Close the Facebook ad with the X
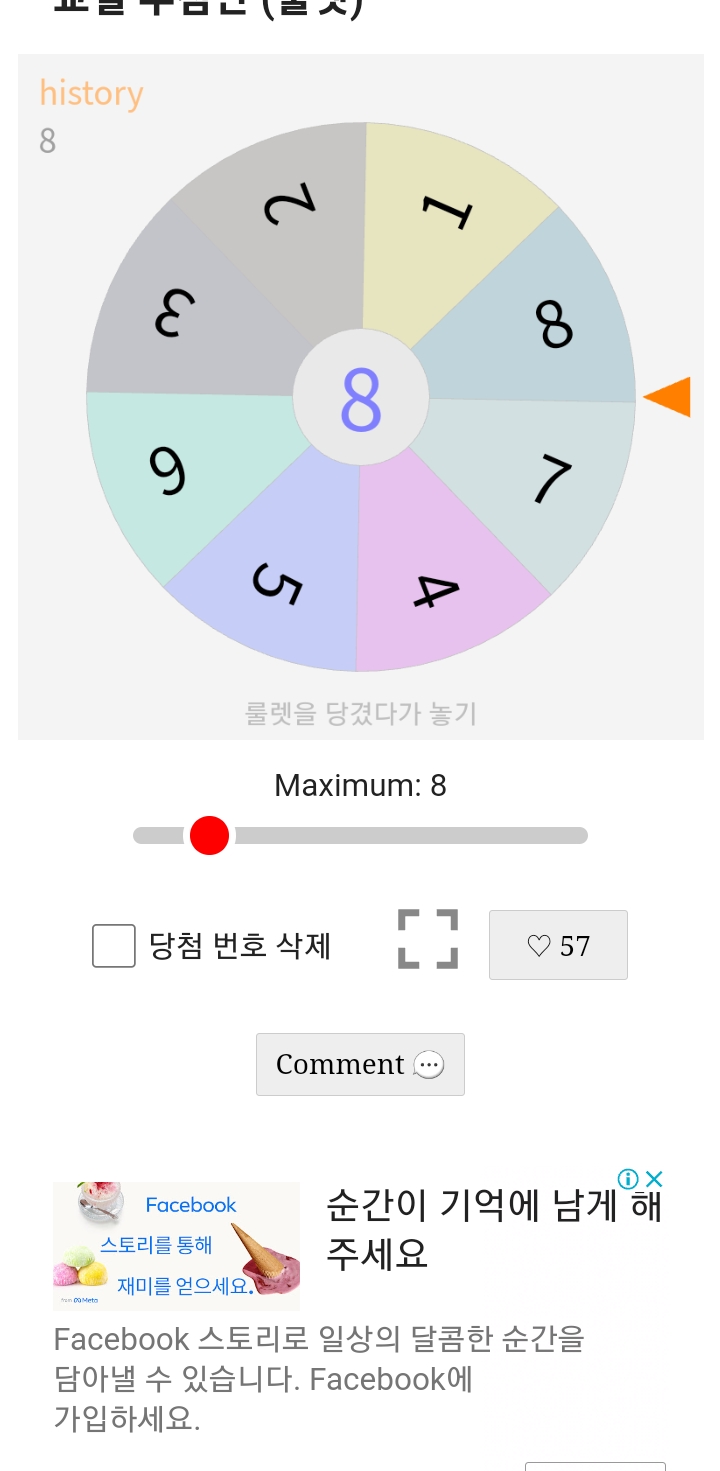This screenshot has height=1471, width=720. click(x=654, y=1179)
